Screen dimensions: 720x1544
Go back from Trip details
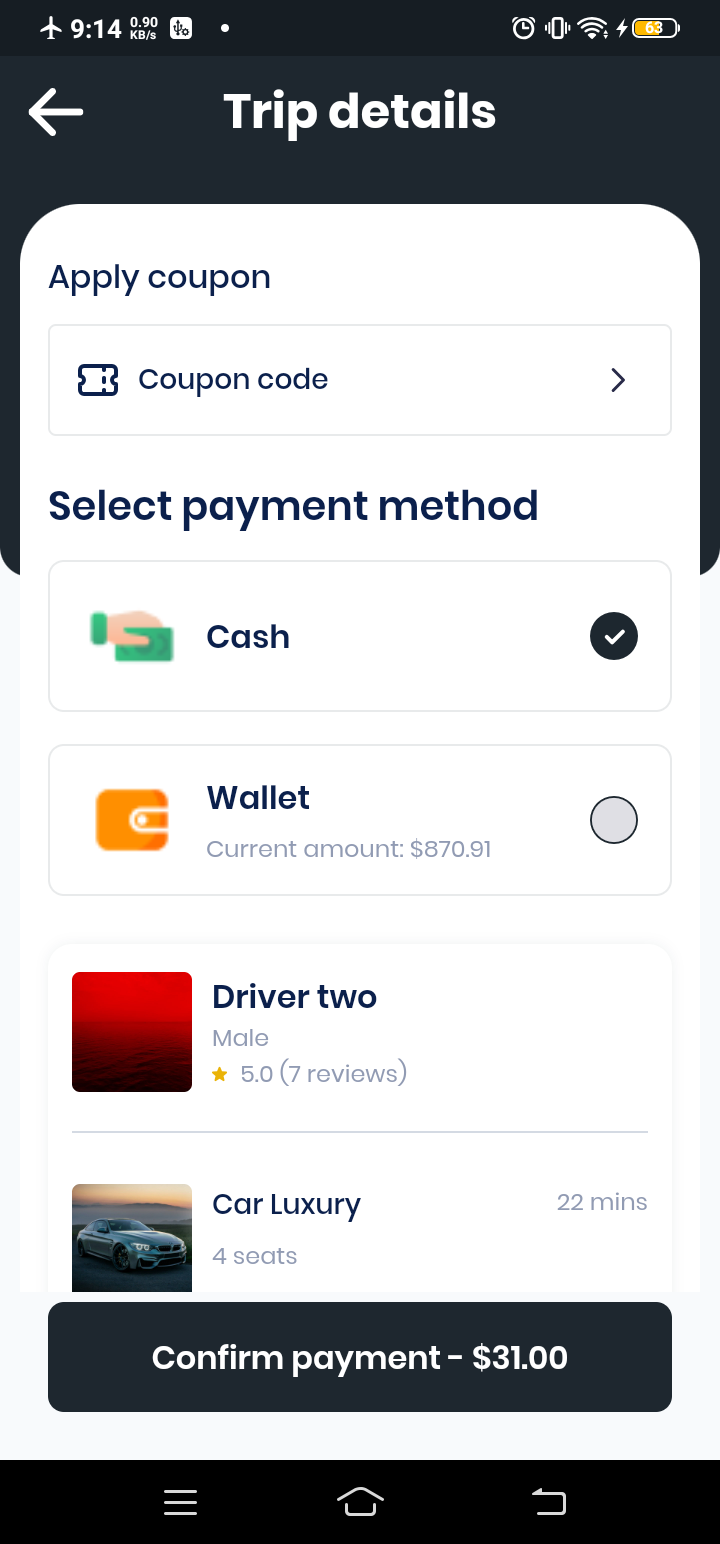(56, 111)
